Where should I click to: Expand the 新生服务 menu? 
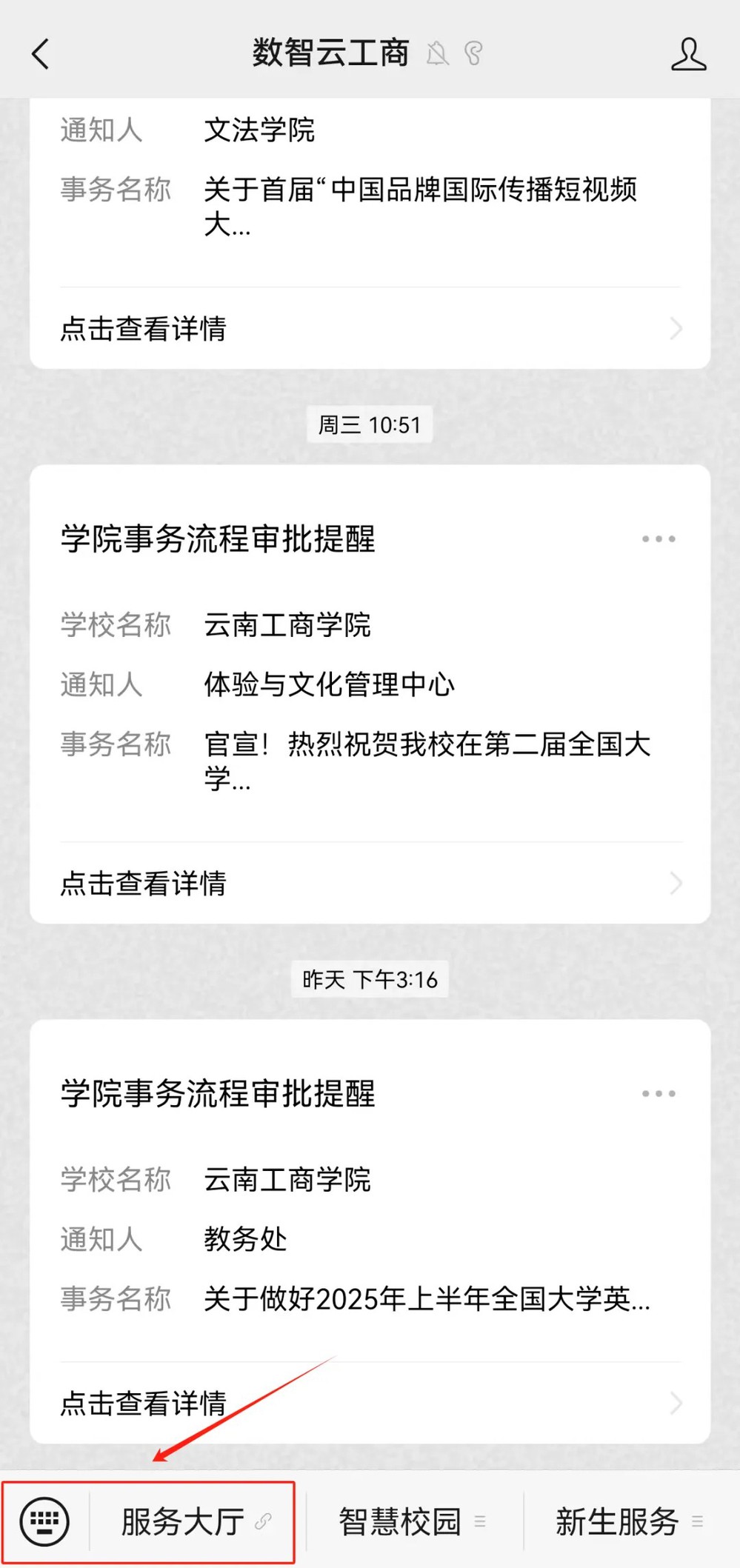click(x=628, y=1521)
